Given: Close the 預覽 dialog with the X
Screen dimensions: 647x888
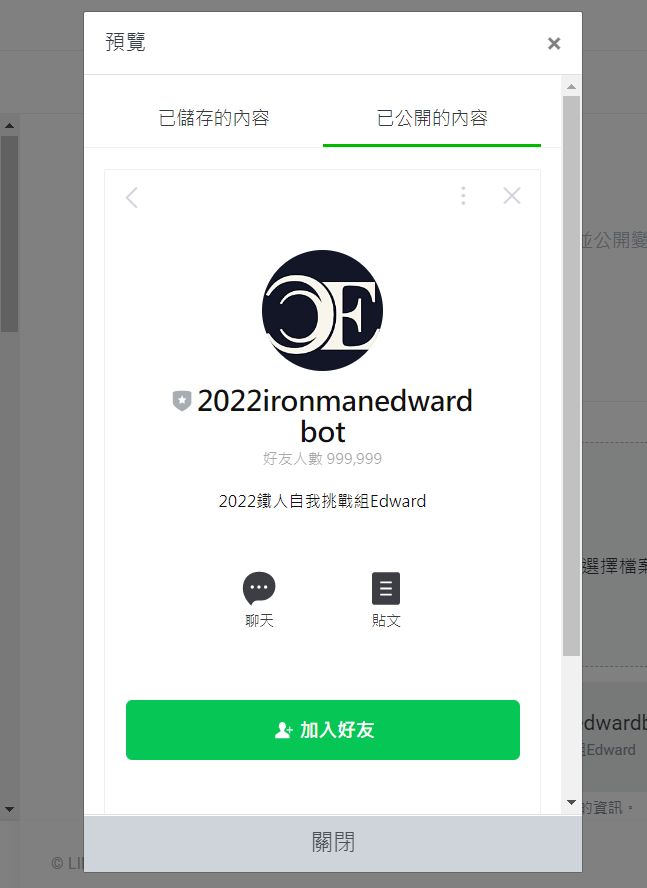Looking at the screenshot, I should 554,43.
